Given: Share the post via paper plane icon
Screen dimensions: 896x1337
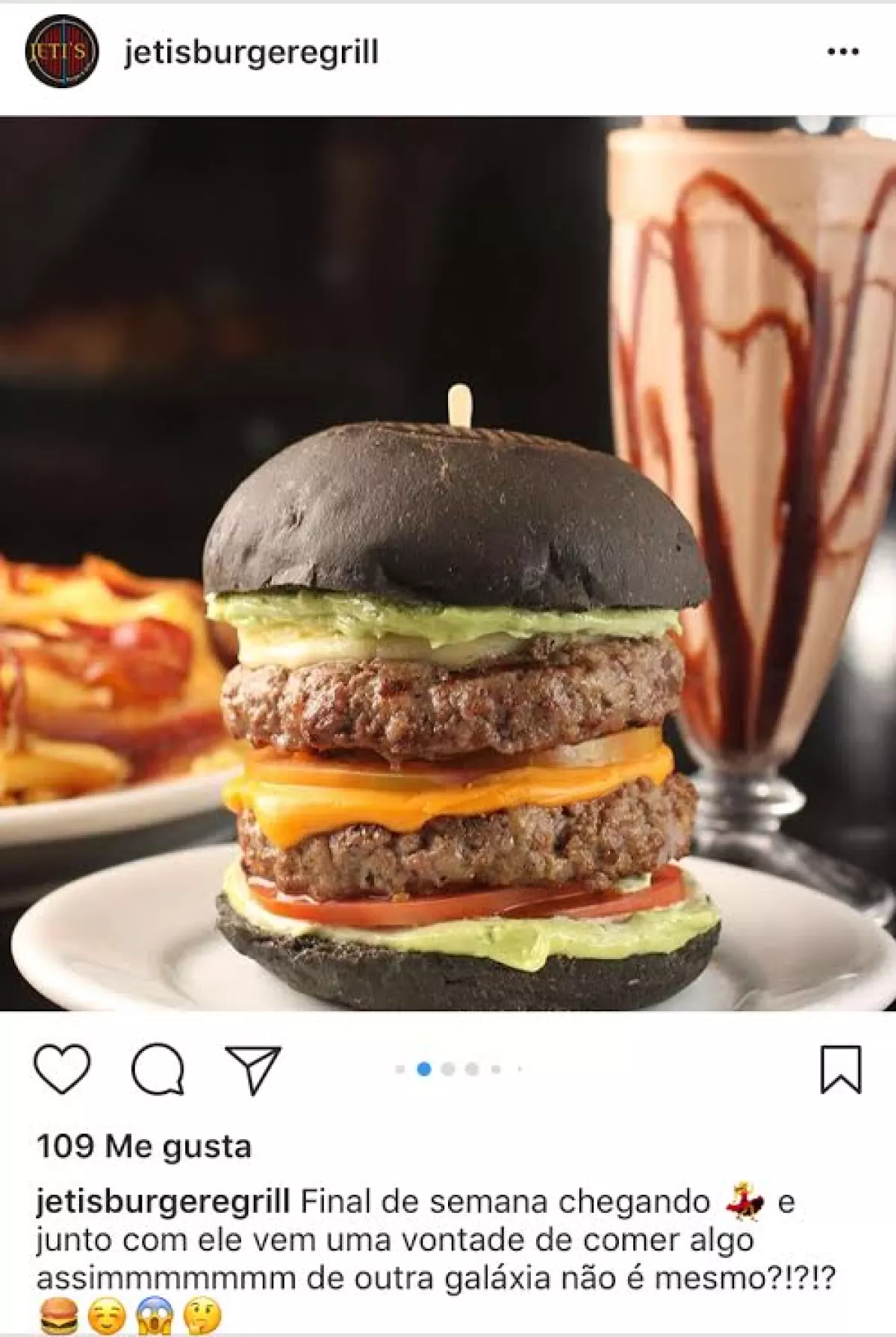Looking at the screenshot, I should [253, 1070].
